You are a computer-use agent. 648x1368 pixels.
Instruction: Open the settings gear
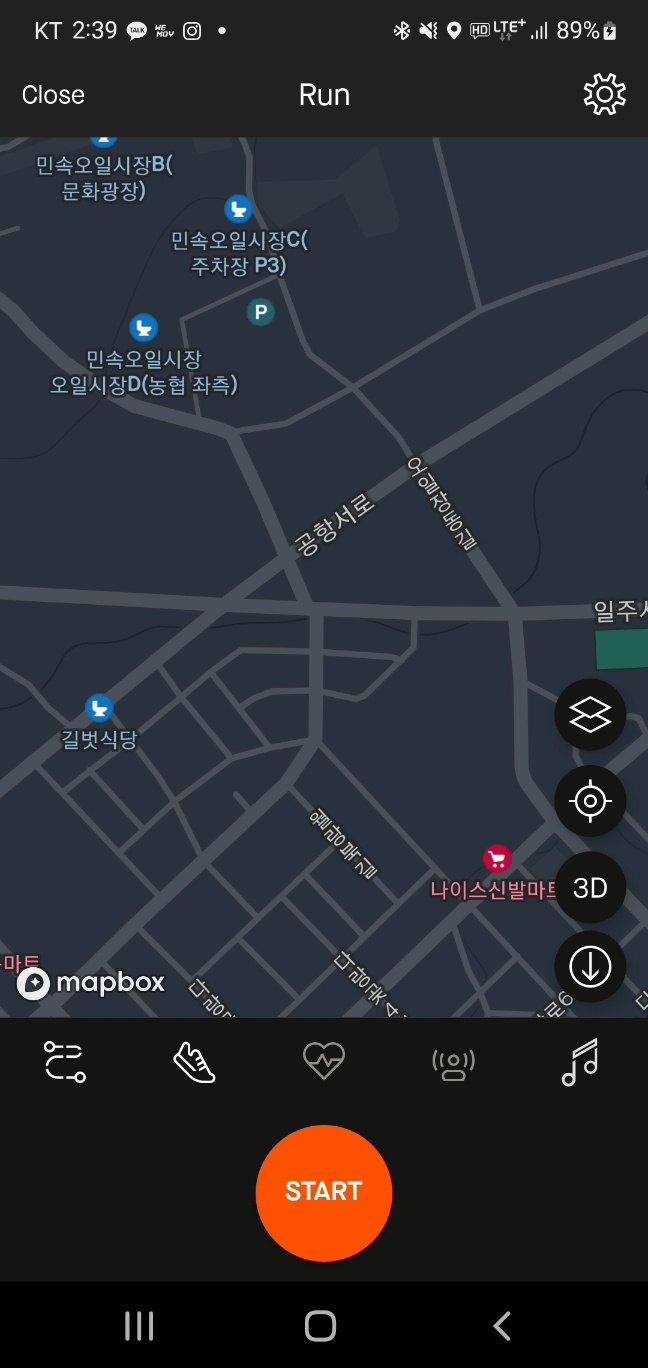click(x=604, y=95)
